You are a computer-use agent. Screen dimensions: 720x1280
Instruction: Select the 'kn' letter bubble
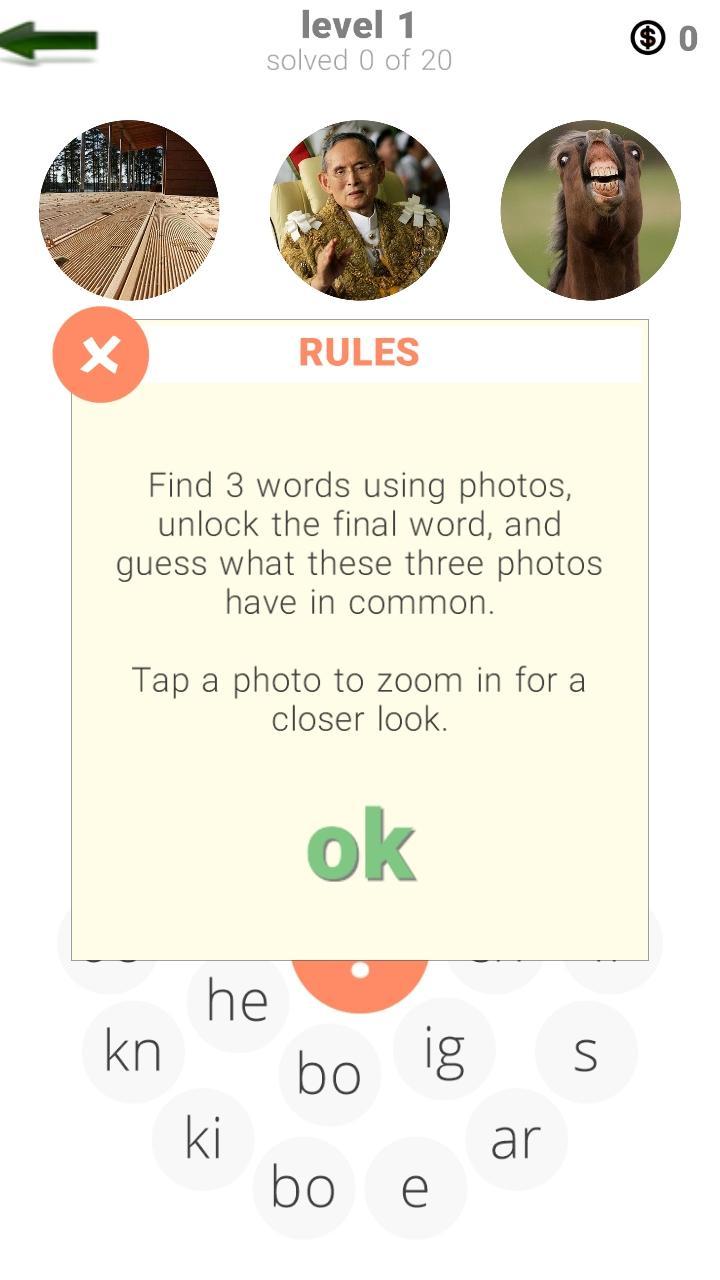point(133,1052)
